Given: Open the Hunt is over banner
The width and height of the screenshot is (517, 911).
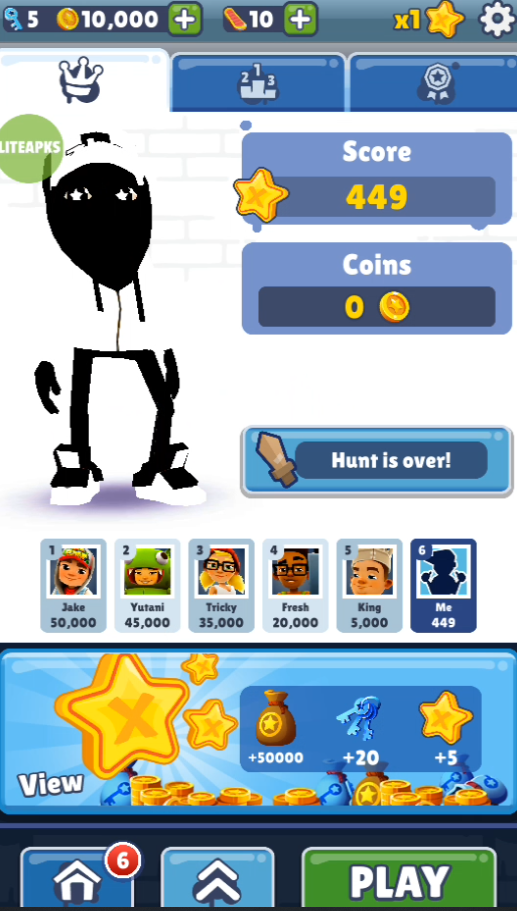Looking at the screenshot, I should [x=376, y=461].
